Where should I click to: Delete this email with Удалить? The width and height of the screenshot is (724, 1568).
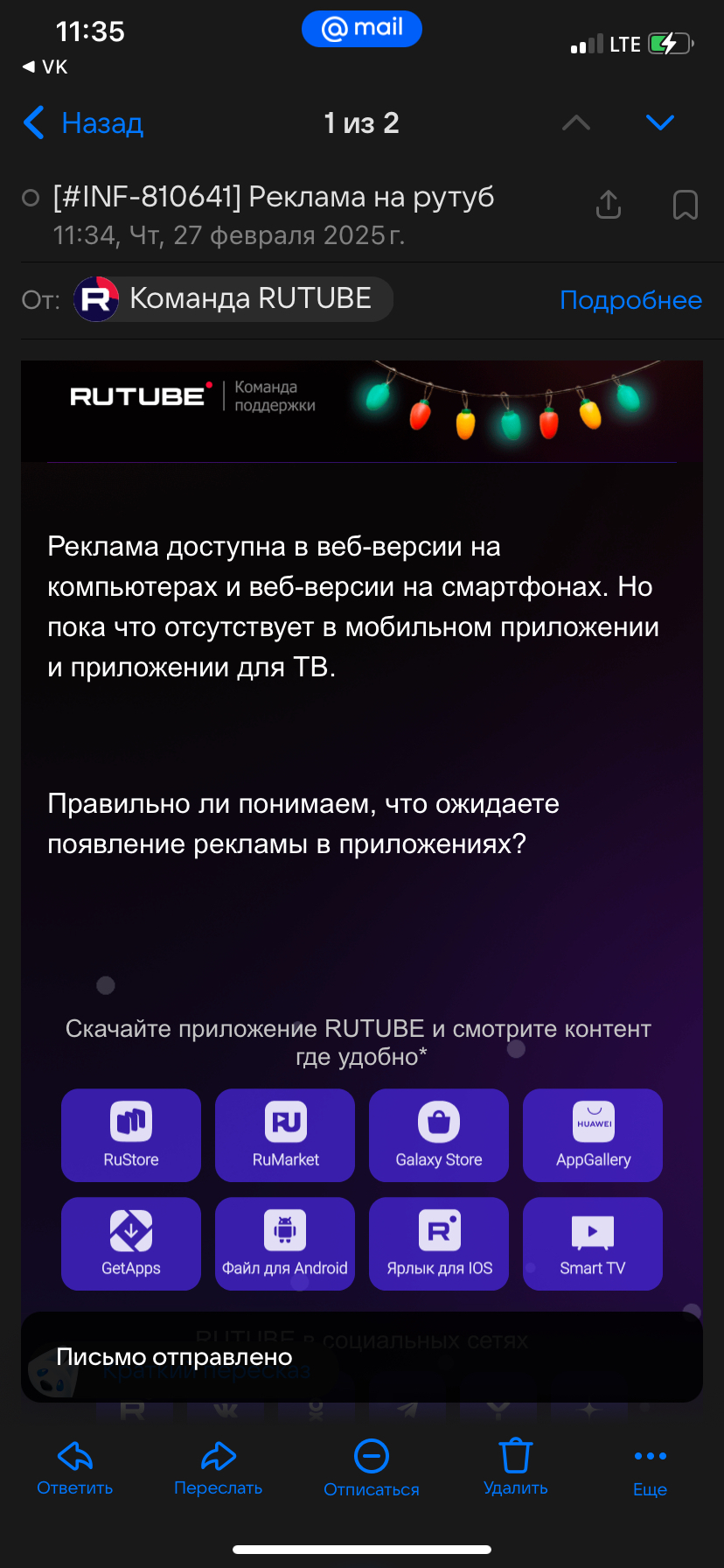coord(516,1468)
